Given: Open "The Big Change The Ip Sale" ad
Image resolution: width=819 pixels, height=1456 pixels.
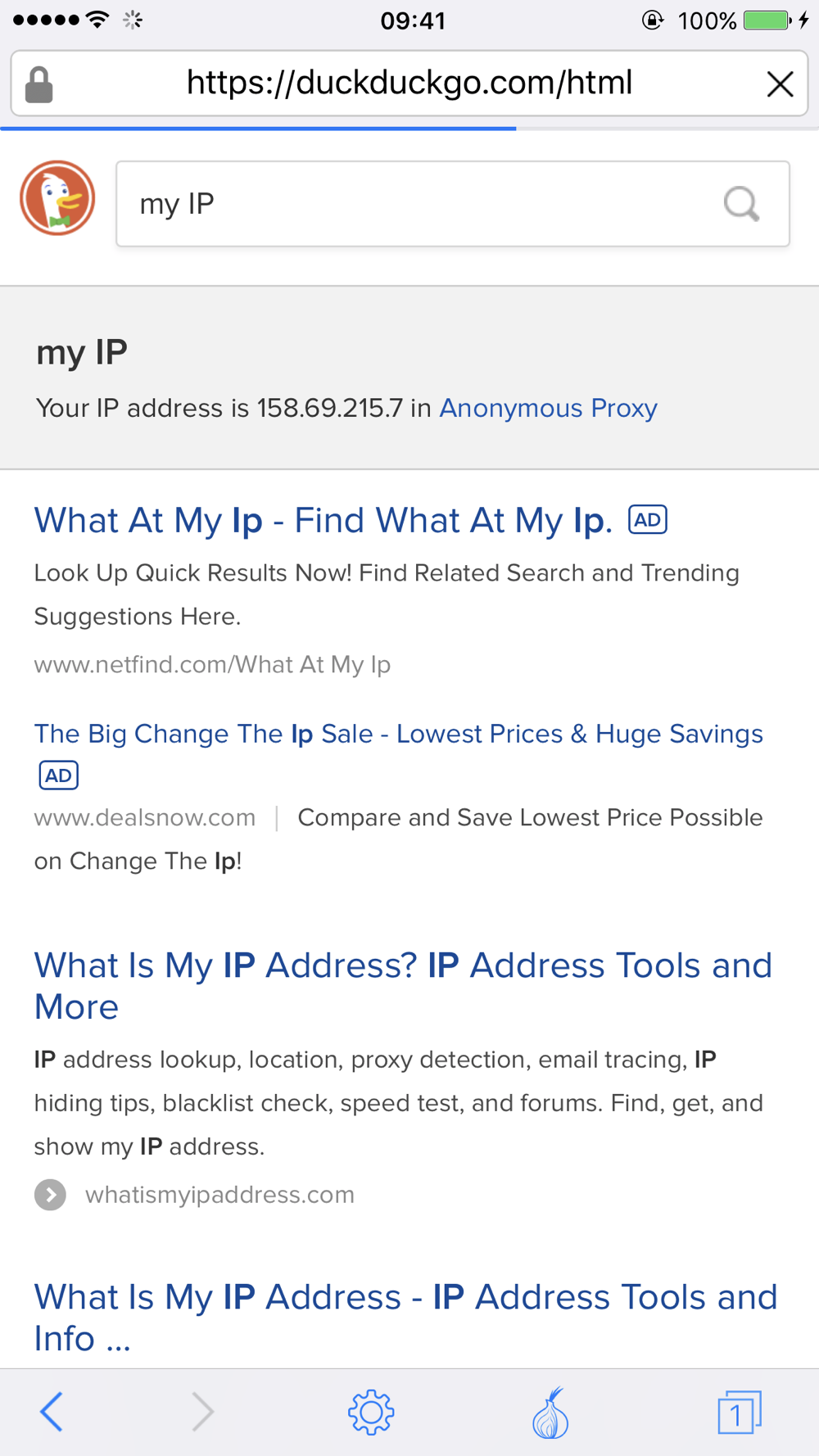Looking at the screenshot, I should tap(398, 734).
